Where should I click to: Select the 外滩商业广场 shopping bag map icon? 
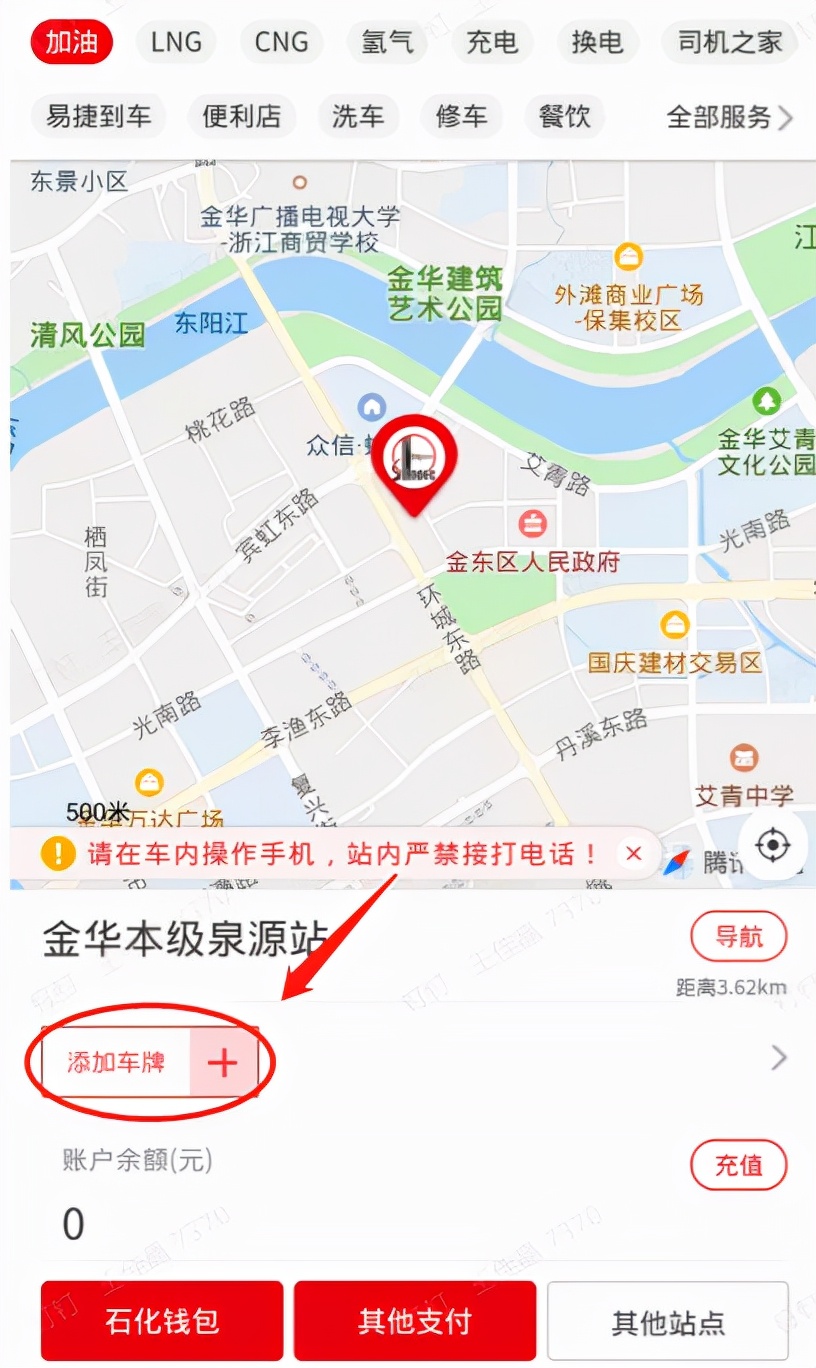pos(628,256)
